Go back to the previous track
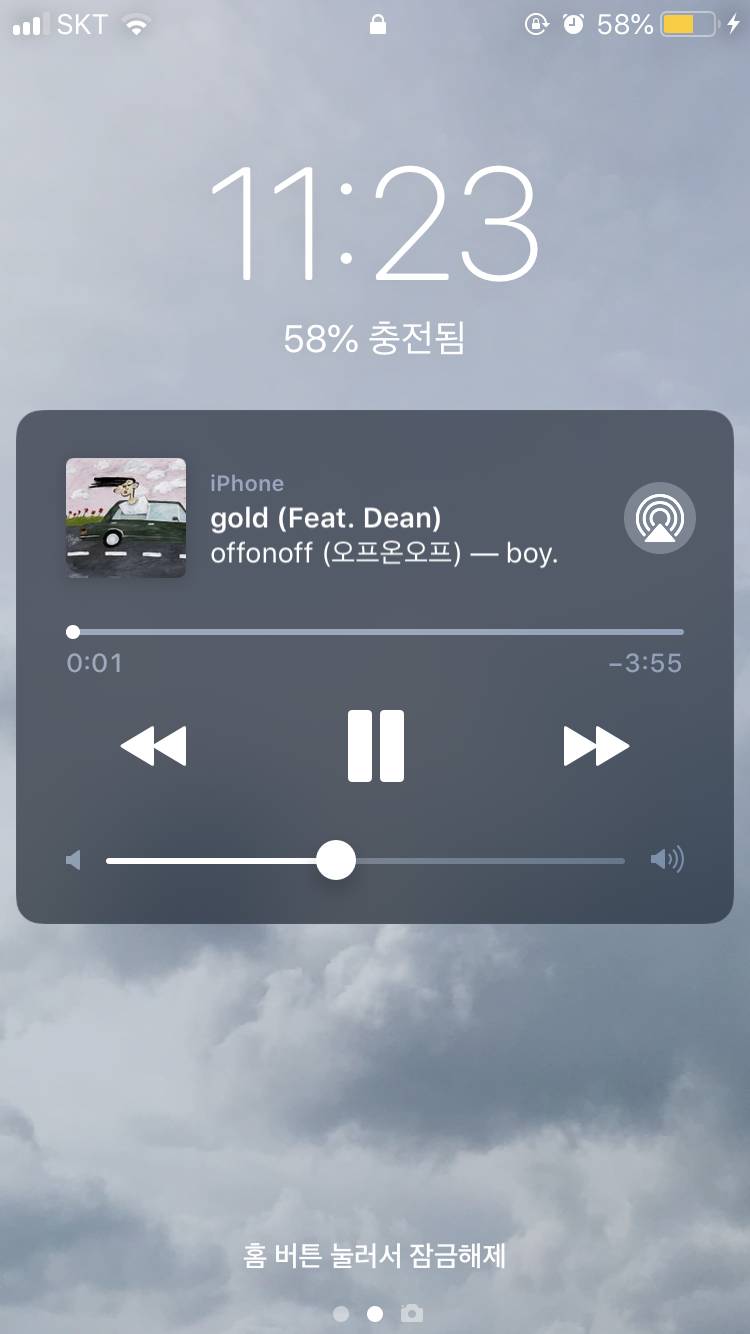The image size is (750, 1334). coord(153,746)
